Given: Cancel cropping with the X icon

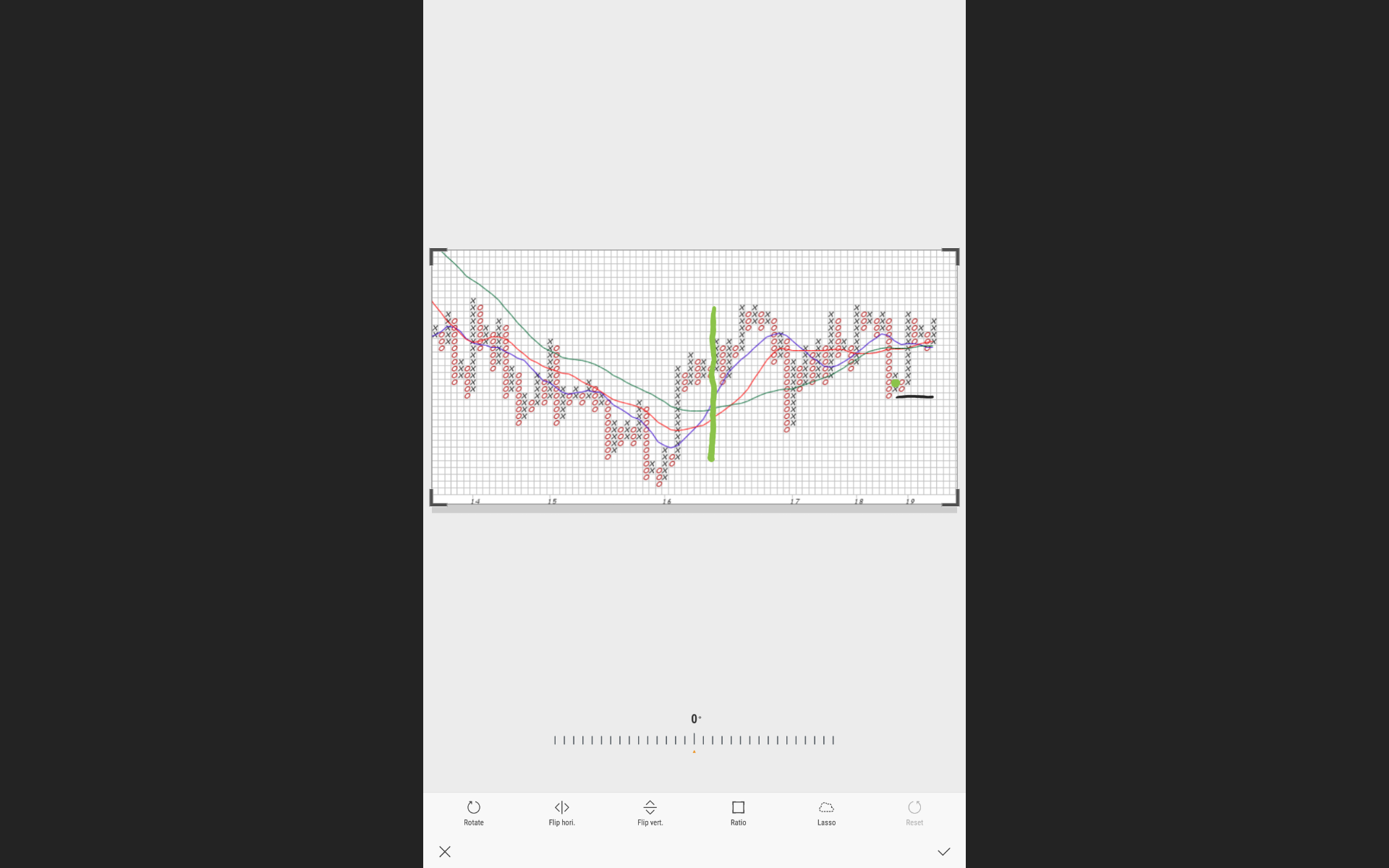Looking at the screenshot, I should (x=445, y=852).
